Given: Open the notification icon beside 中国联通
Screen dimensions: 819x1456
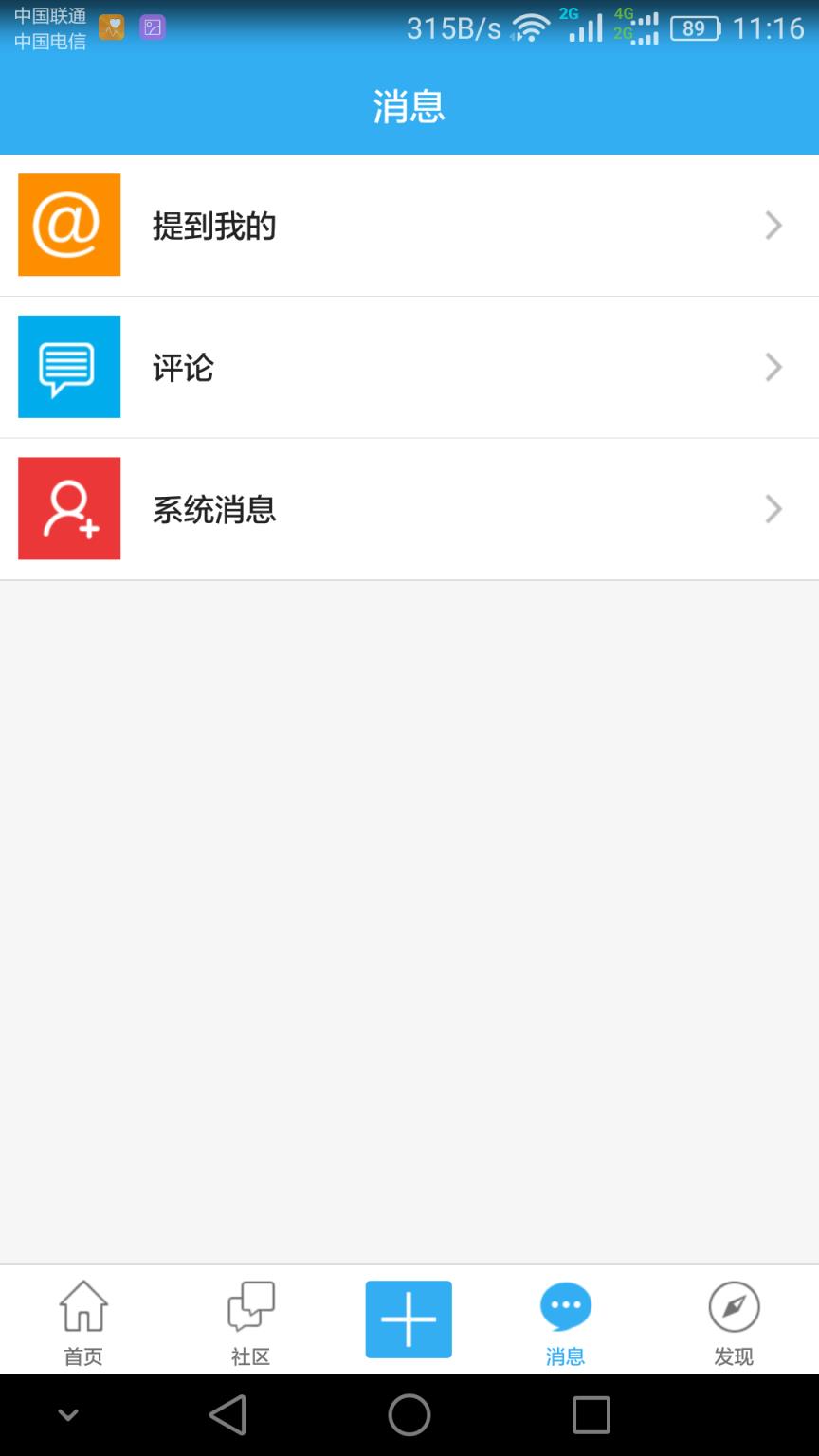Looking at the screenshot, I should point(112,27).
